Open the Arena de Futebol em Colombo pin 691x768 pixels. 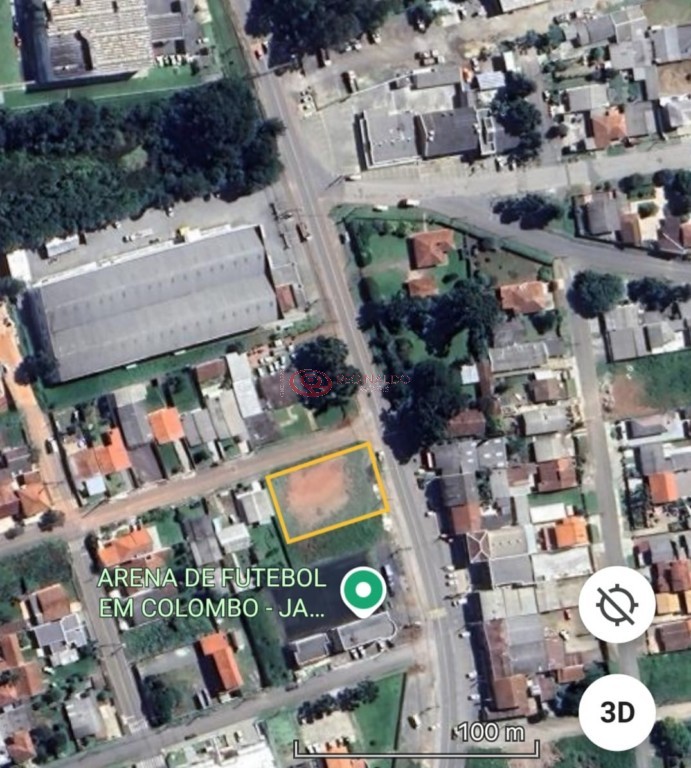(x=362, y=591)
